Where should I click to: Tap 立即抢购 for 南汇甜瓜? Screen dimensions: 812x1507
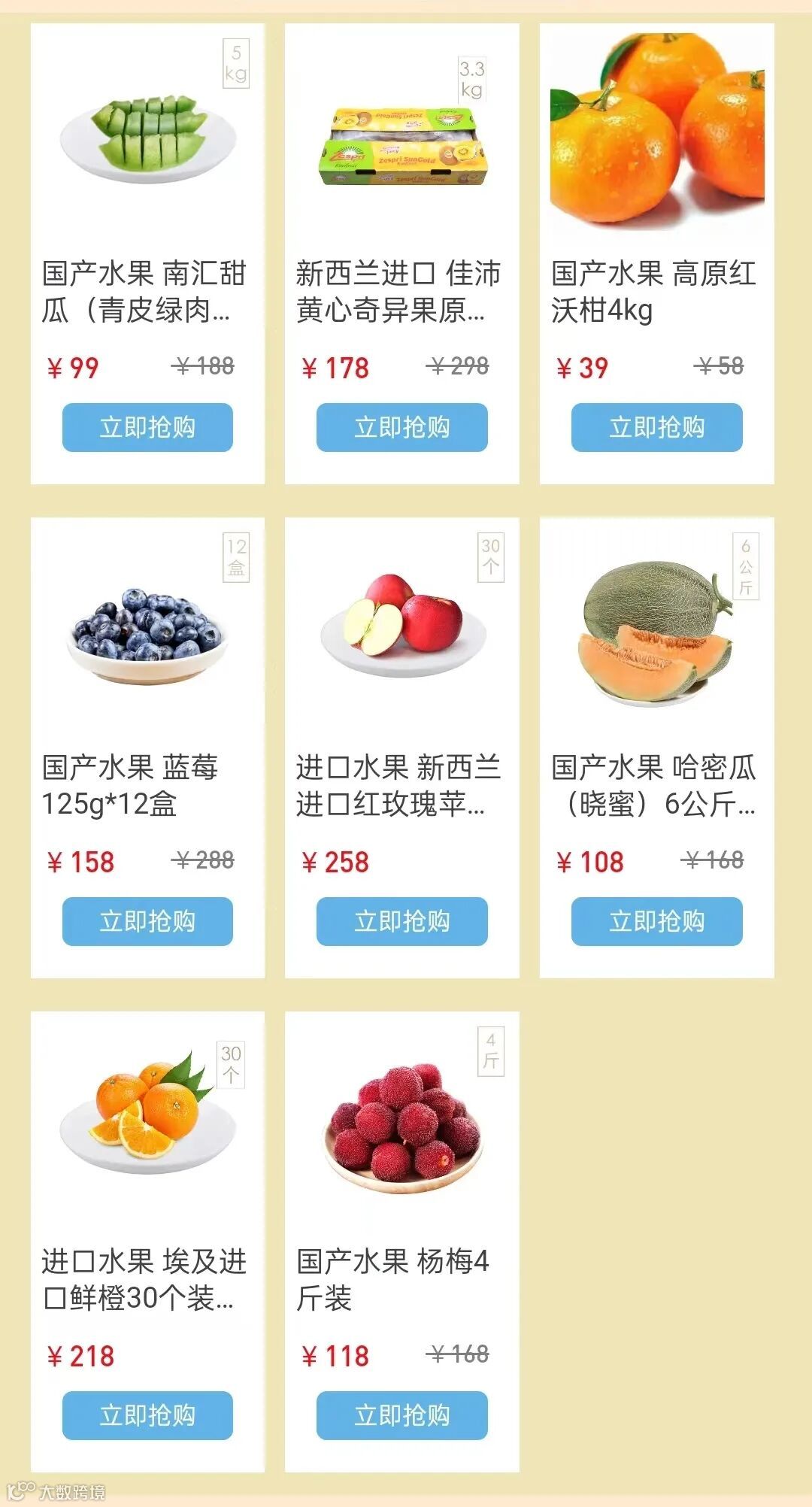point(147,427)
